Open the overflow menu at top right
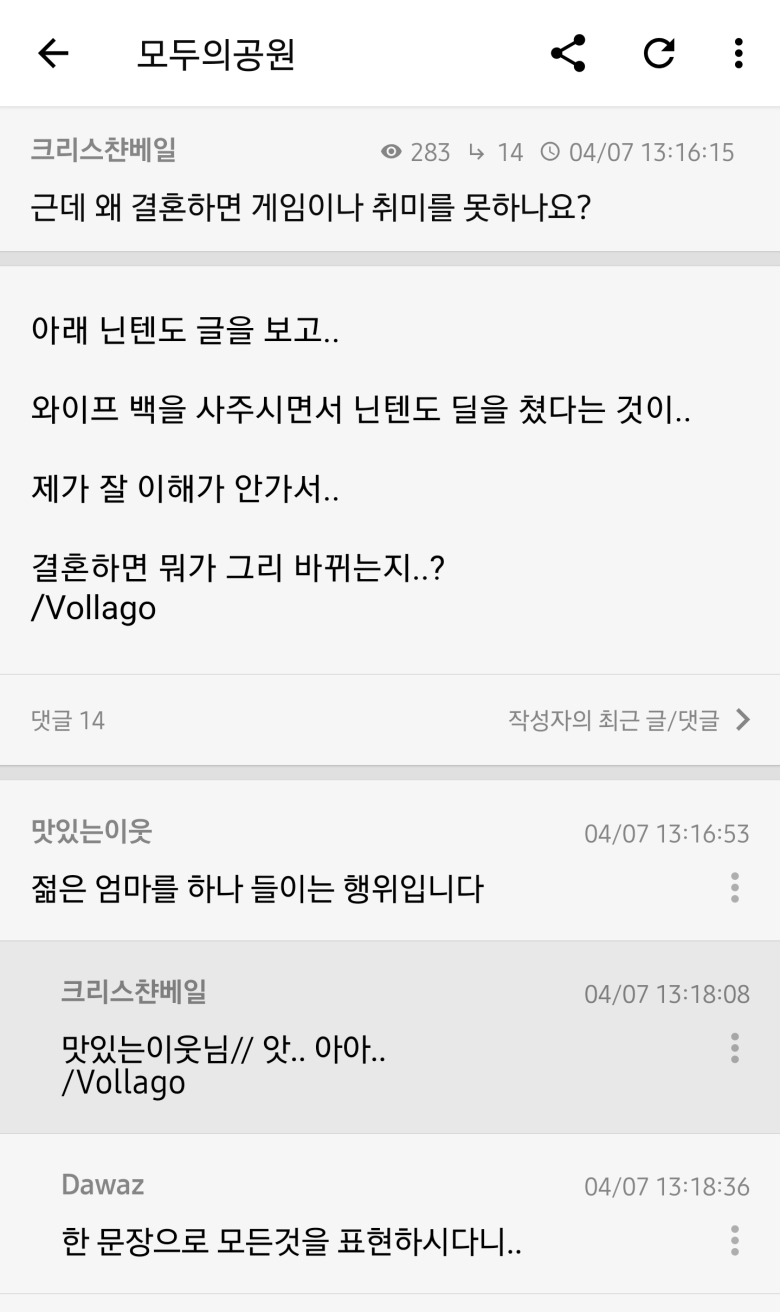This screenshot has width=780, height=1312. coord(738,55)
